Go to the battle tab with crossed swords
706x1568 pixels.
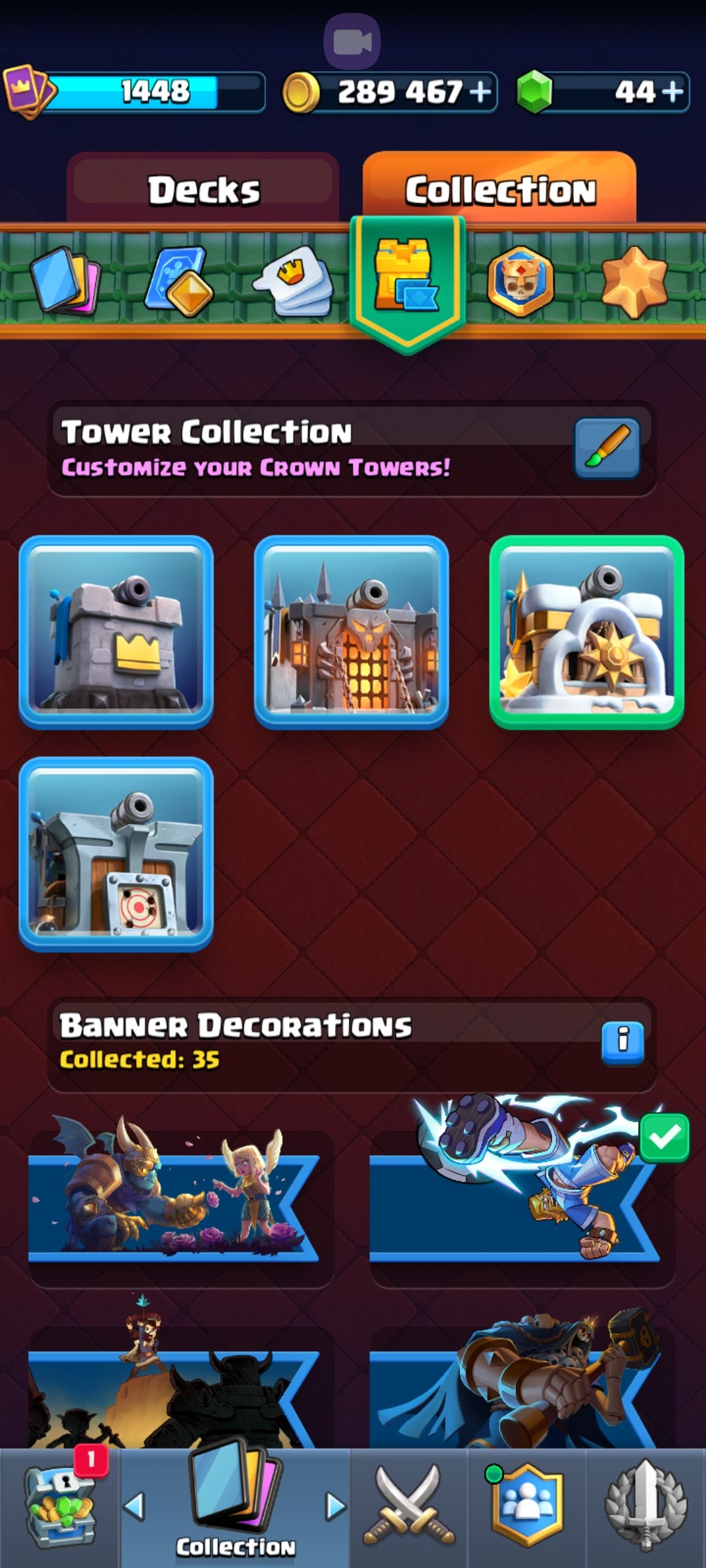(409, 1507)
